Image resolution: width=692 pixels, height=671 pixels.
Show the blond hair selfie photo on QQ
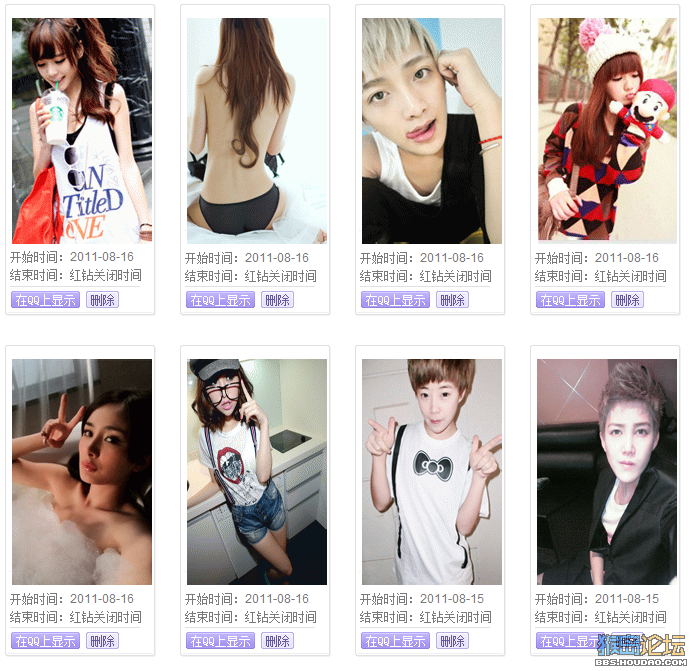coord(395,300)
